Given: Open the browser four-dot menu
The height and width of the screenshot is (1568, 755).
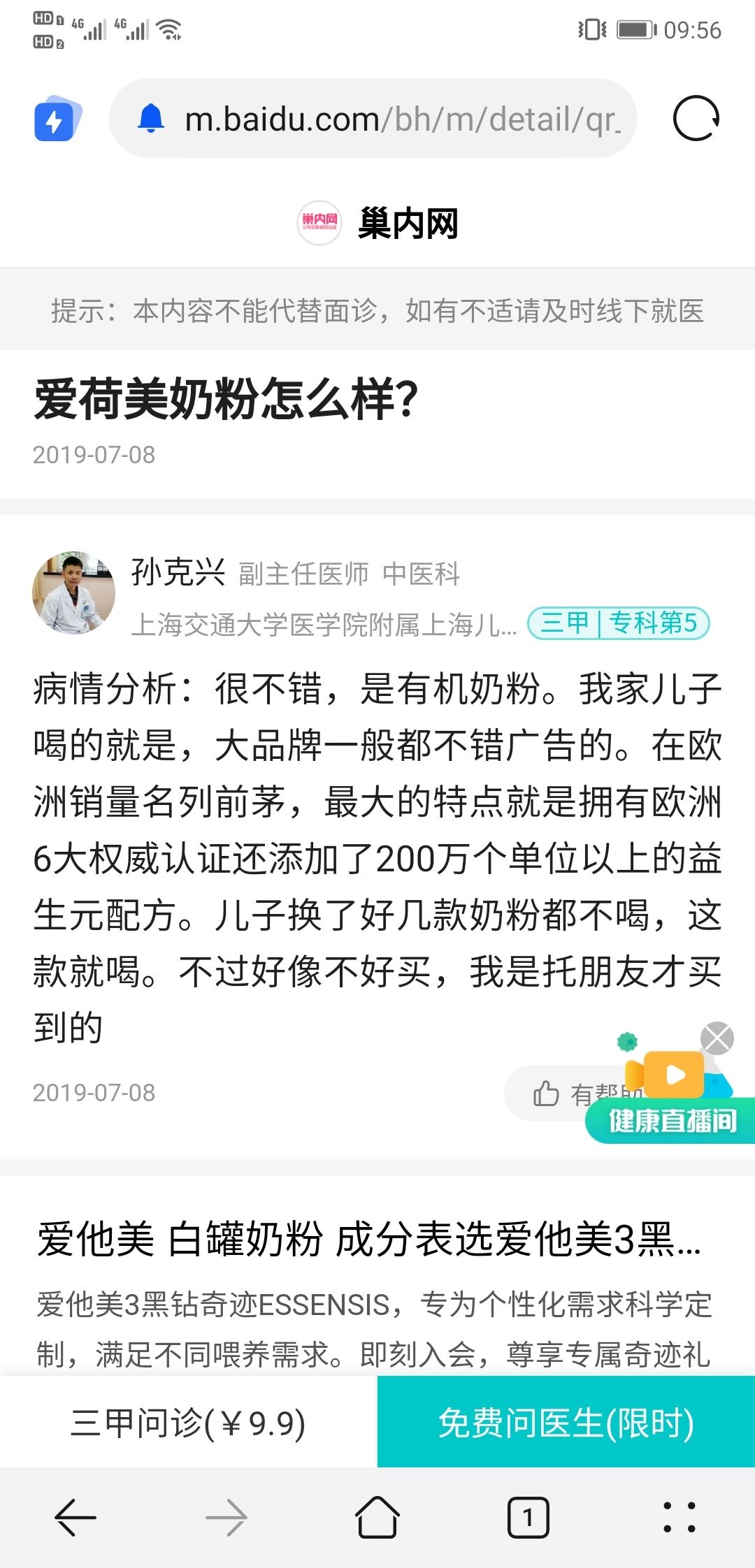Looking at the screenshot, I should coord(679,1518).
